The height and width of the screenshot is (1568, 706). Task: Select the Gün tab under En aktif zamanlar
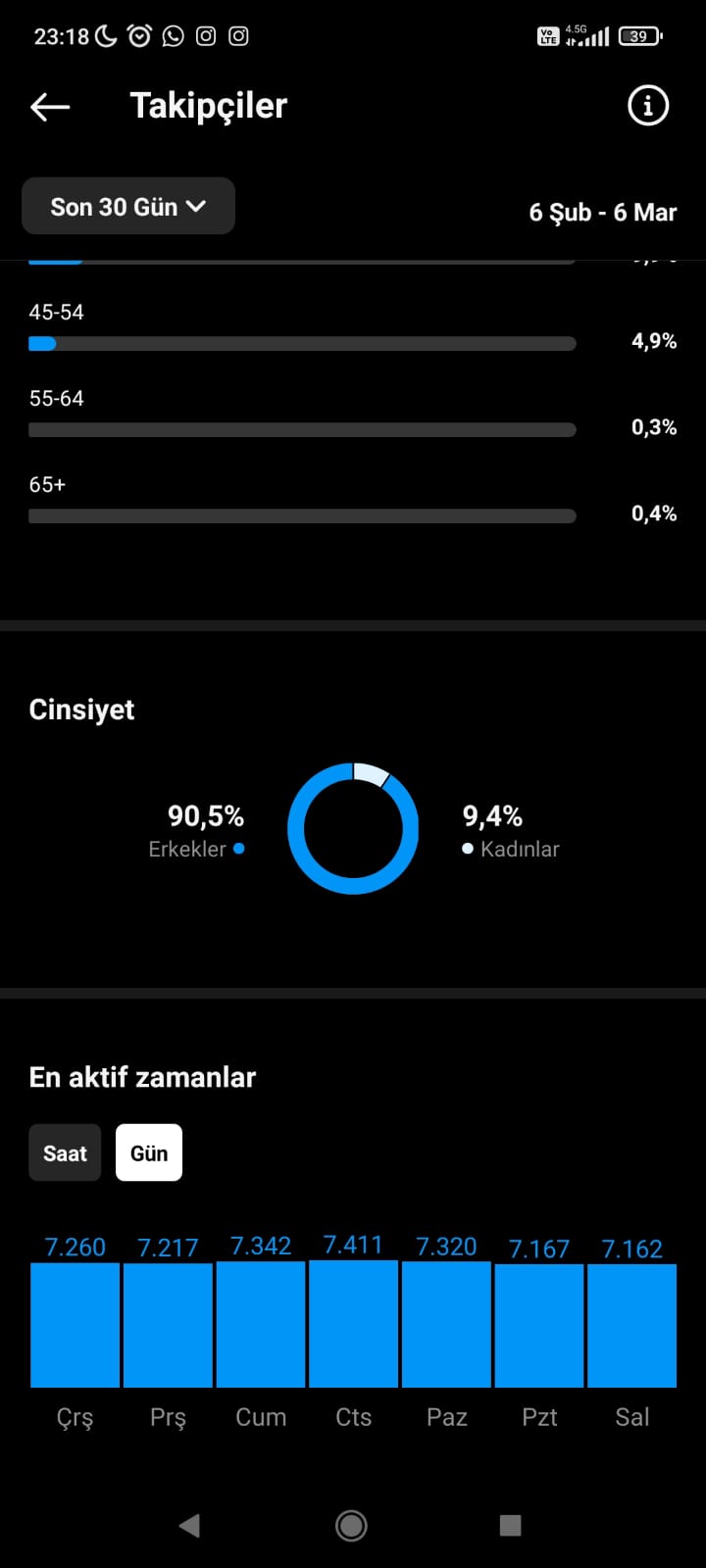149,1153
